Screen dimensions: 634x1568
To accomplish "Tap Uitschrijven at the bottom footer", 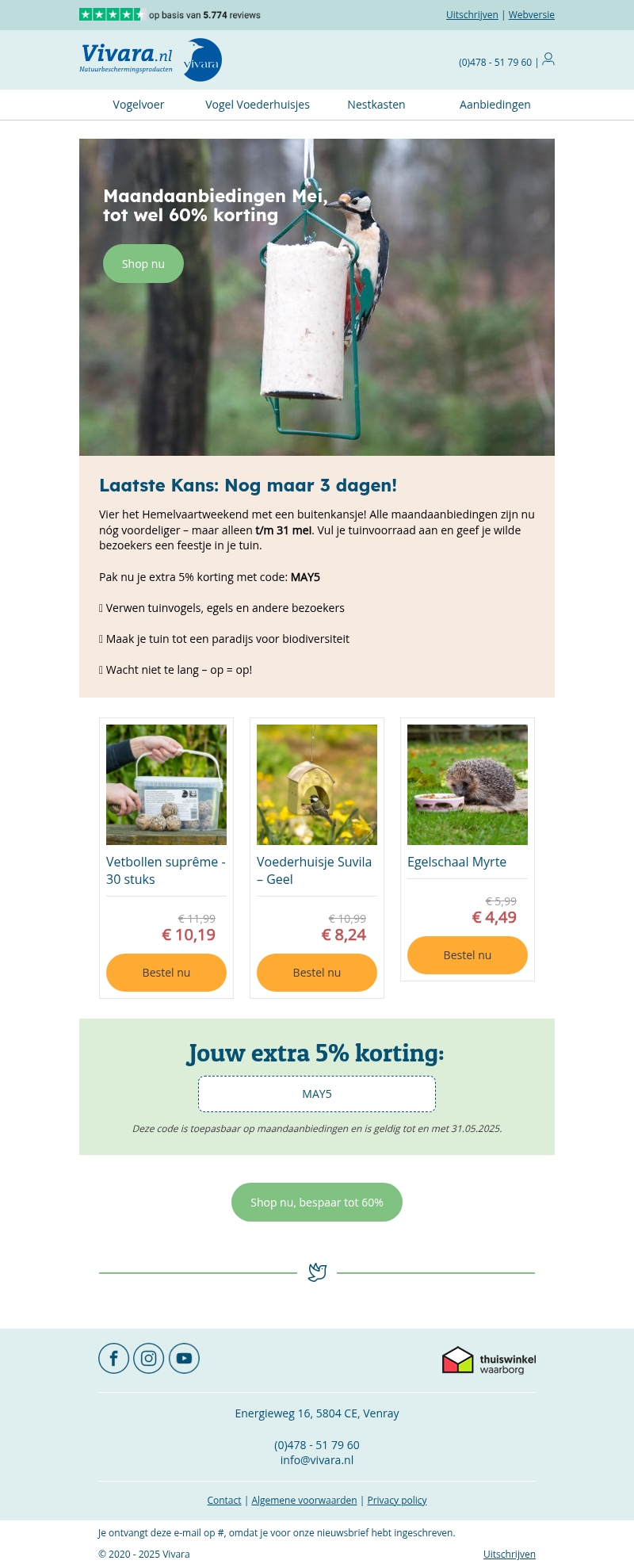I will point(510,1555).
